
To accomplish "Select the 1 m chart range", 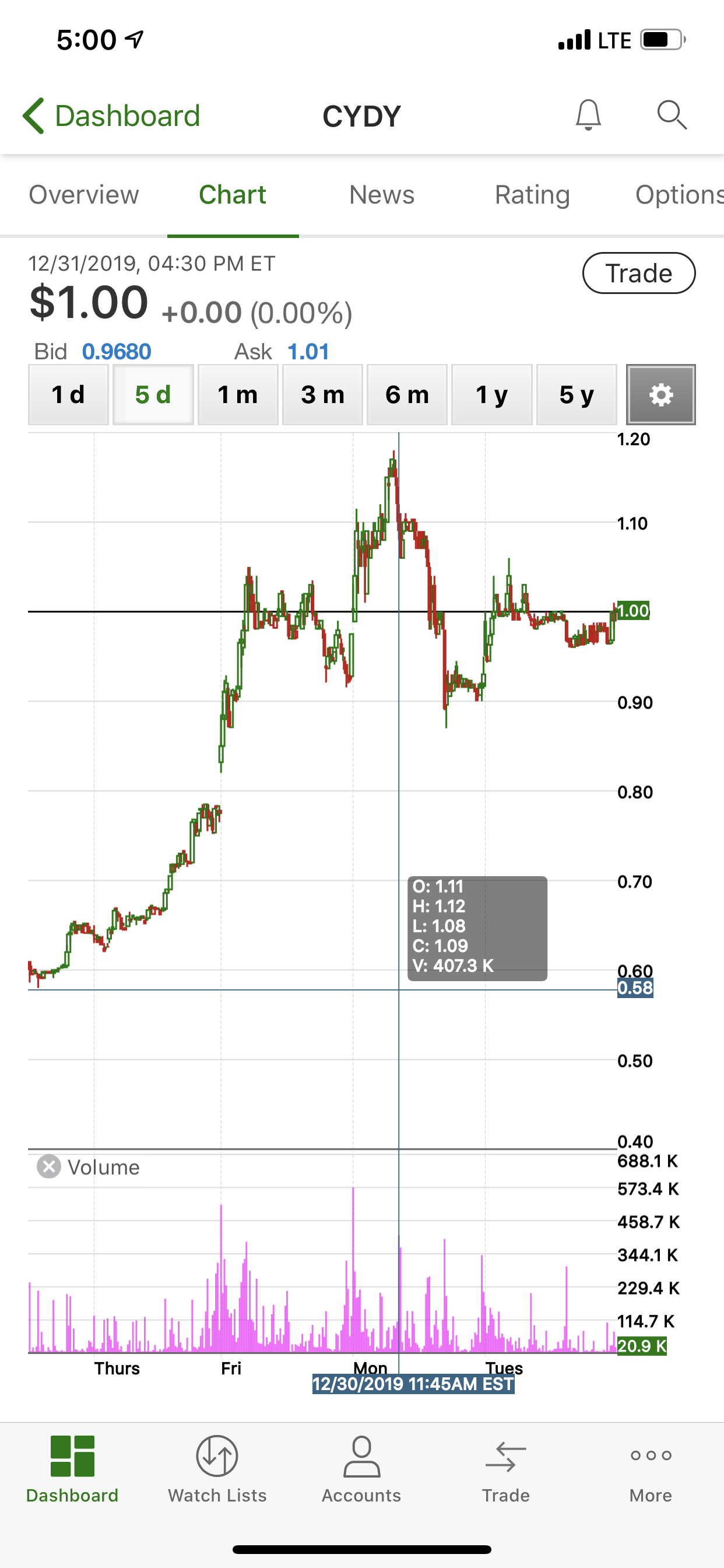I will [238, 395].
